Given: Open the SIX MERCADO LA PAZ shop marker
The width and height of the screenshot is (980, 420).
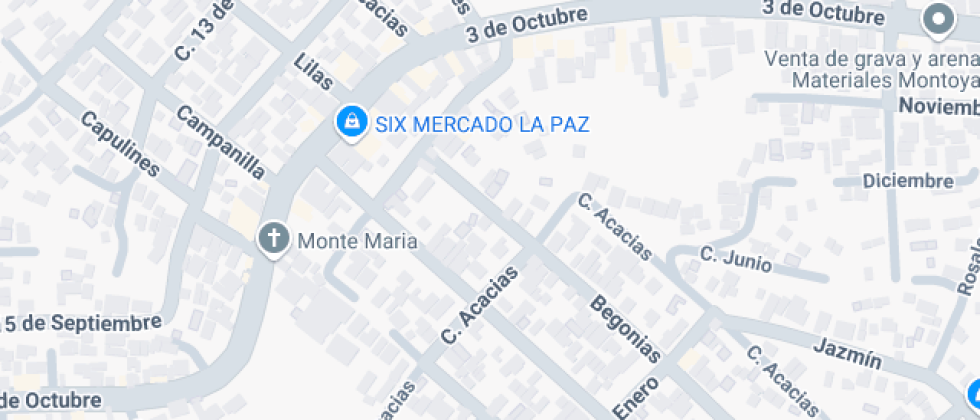Looking at the screenshot, I should point(350,123).
